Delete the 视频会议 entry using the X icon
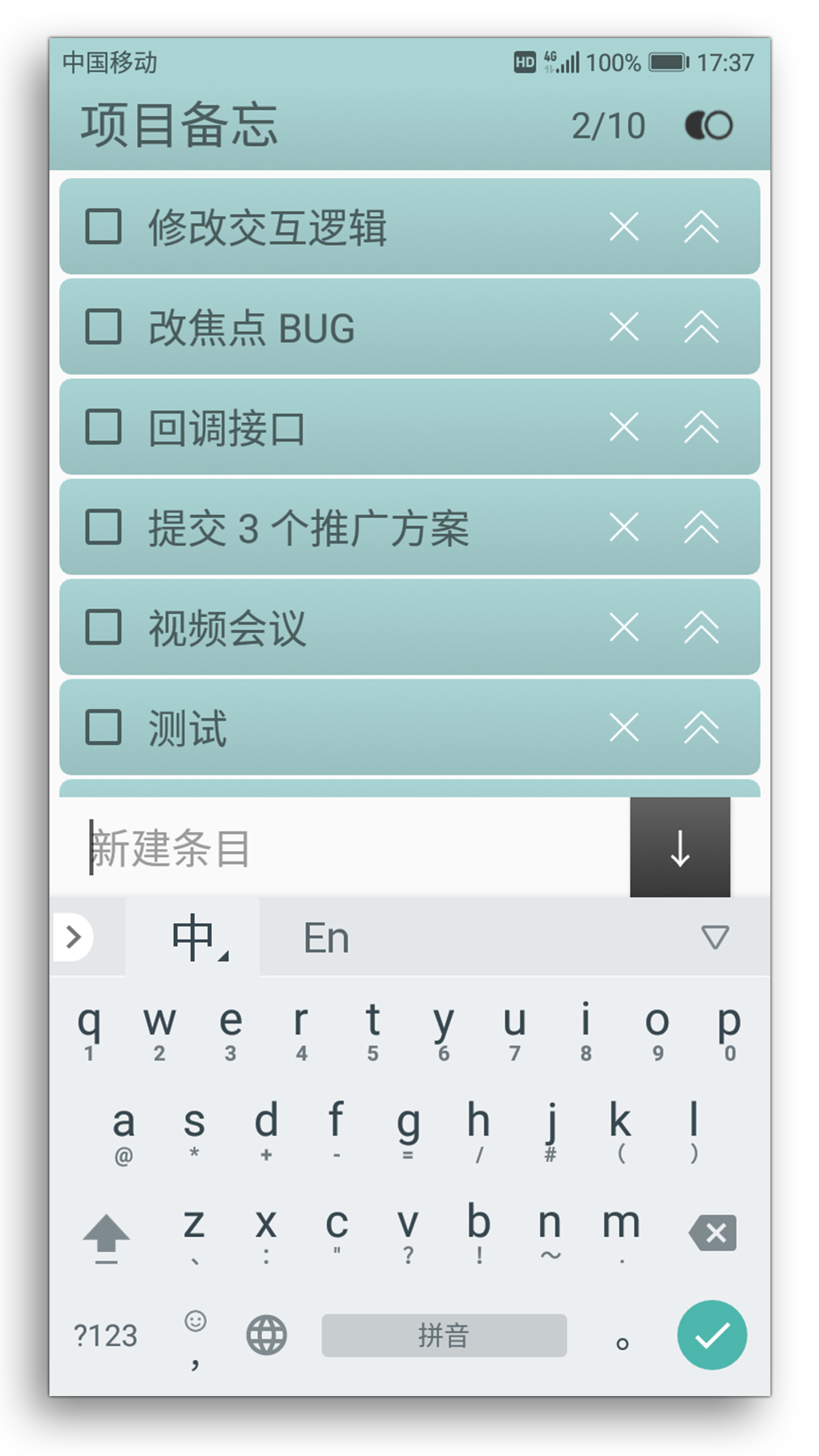 [623, 629]
